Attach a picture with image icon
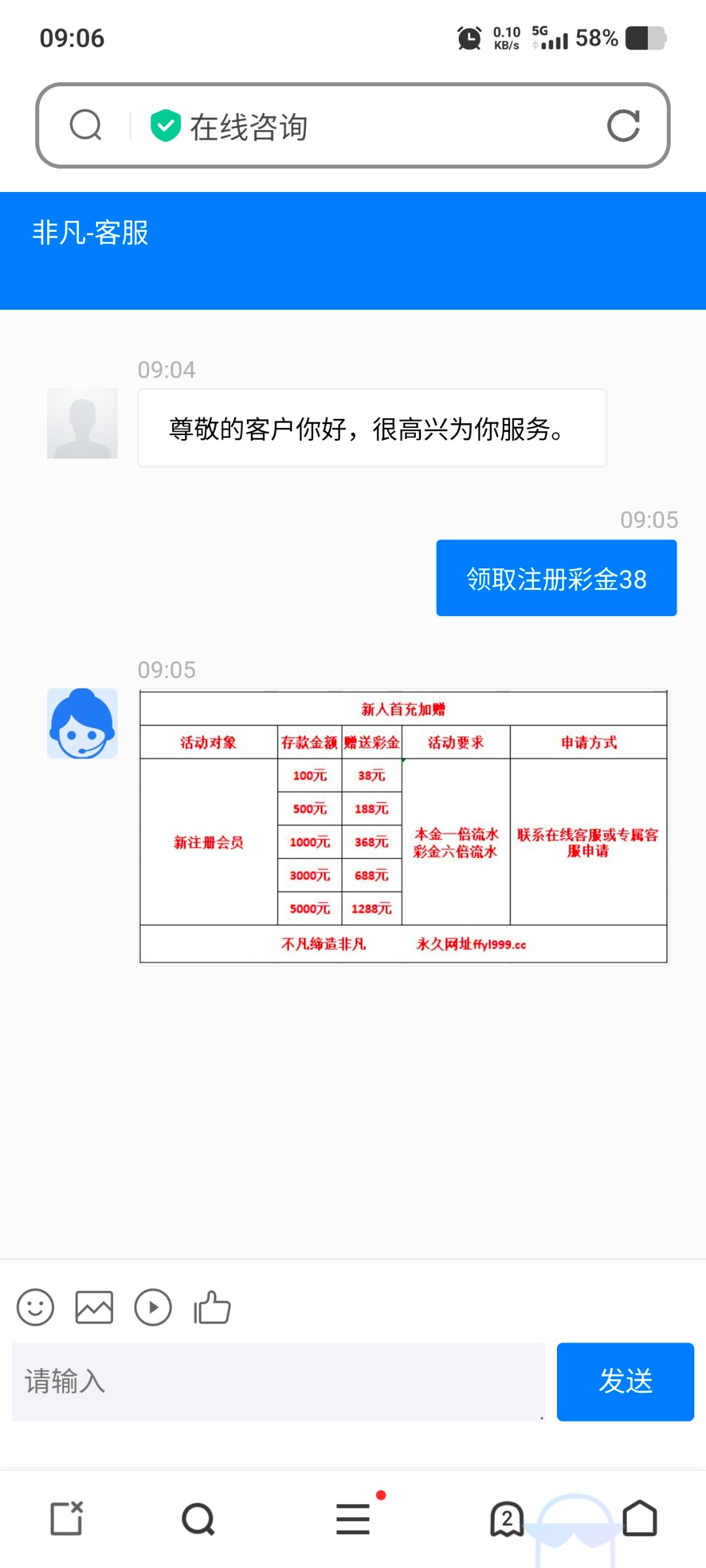 click(x=94, y=1307)
